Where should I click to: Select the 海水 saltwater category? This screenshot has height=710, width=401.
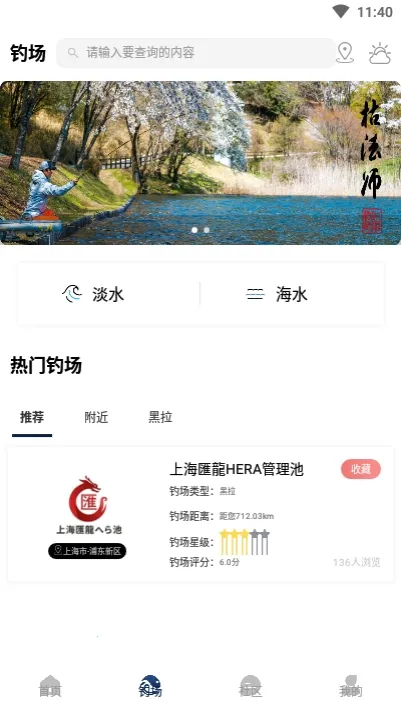pos(292,294)
